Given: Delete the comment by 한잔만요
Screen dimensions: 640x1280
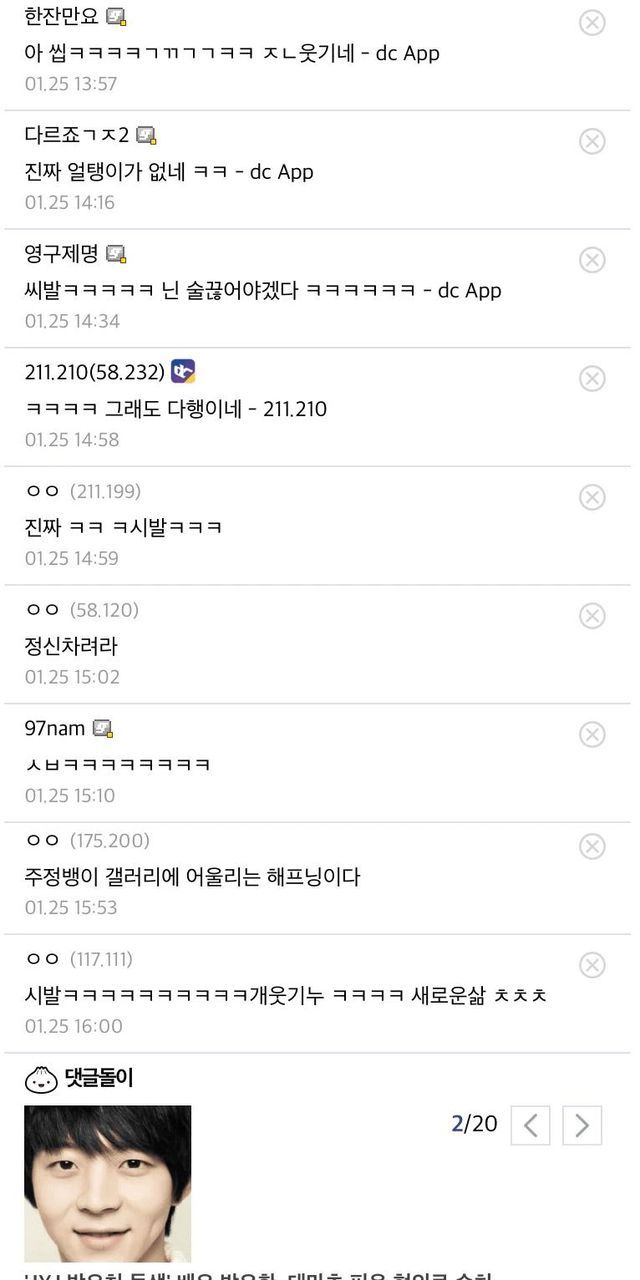Looking at the screenshot, I should click(592, 23).
